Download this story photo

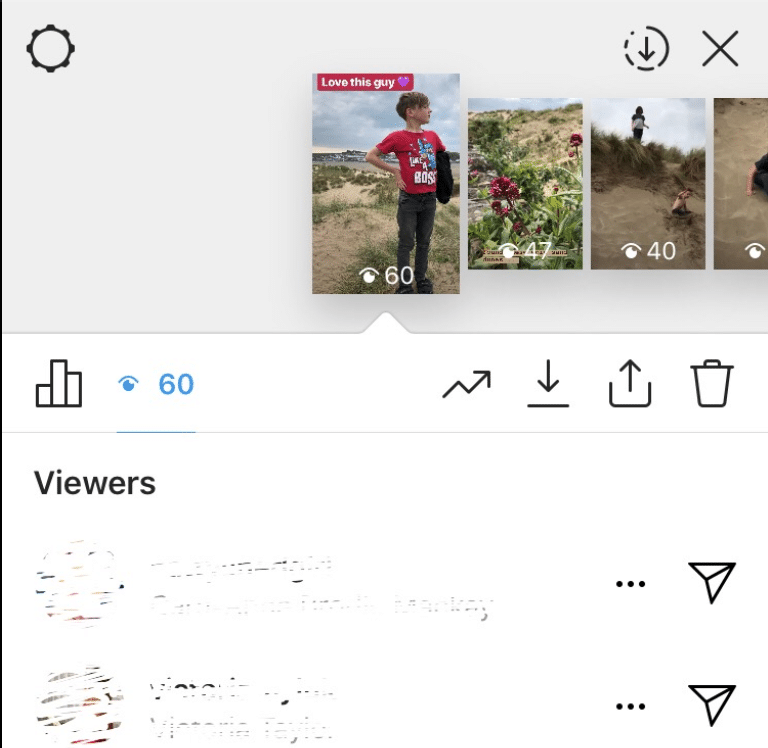[x=548, y=384]
